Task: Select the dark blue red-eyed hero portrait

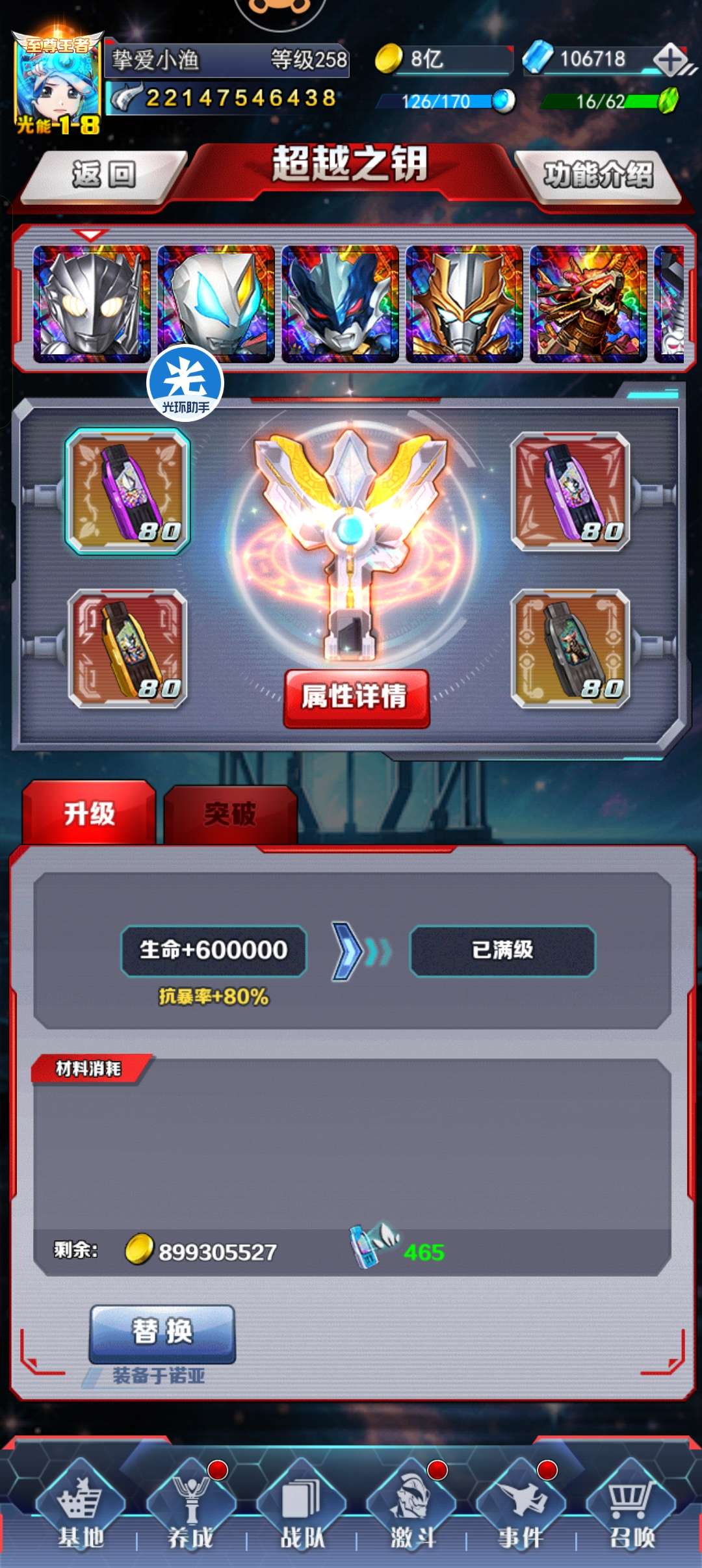Action: pos(340,304)
